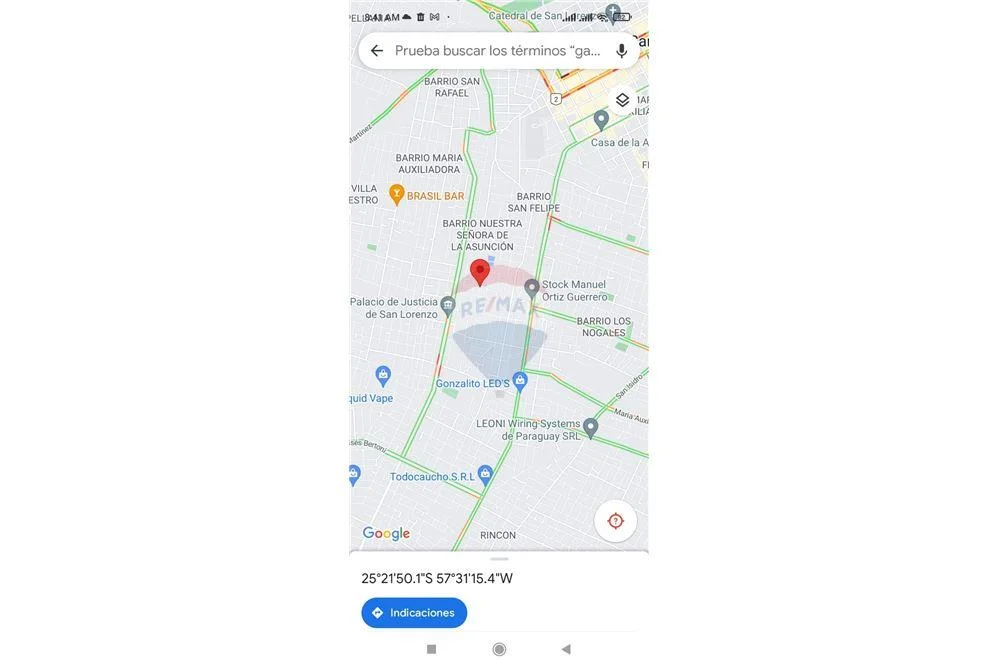
Task: Open the LEONI Wiring Systems de Paraguay marker
Action: tap(590, 427)
